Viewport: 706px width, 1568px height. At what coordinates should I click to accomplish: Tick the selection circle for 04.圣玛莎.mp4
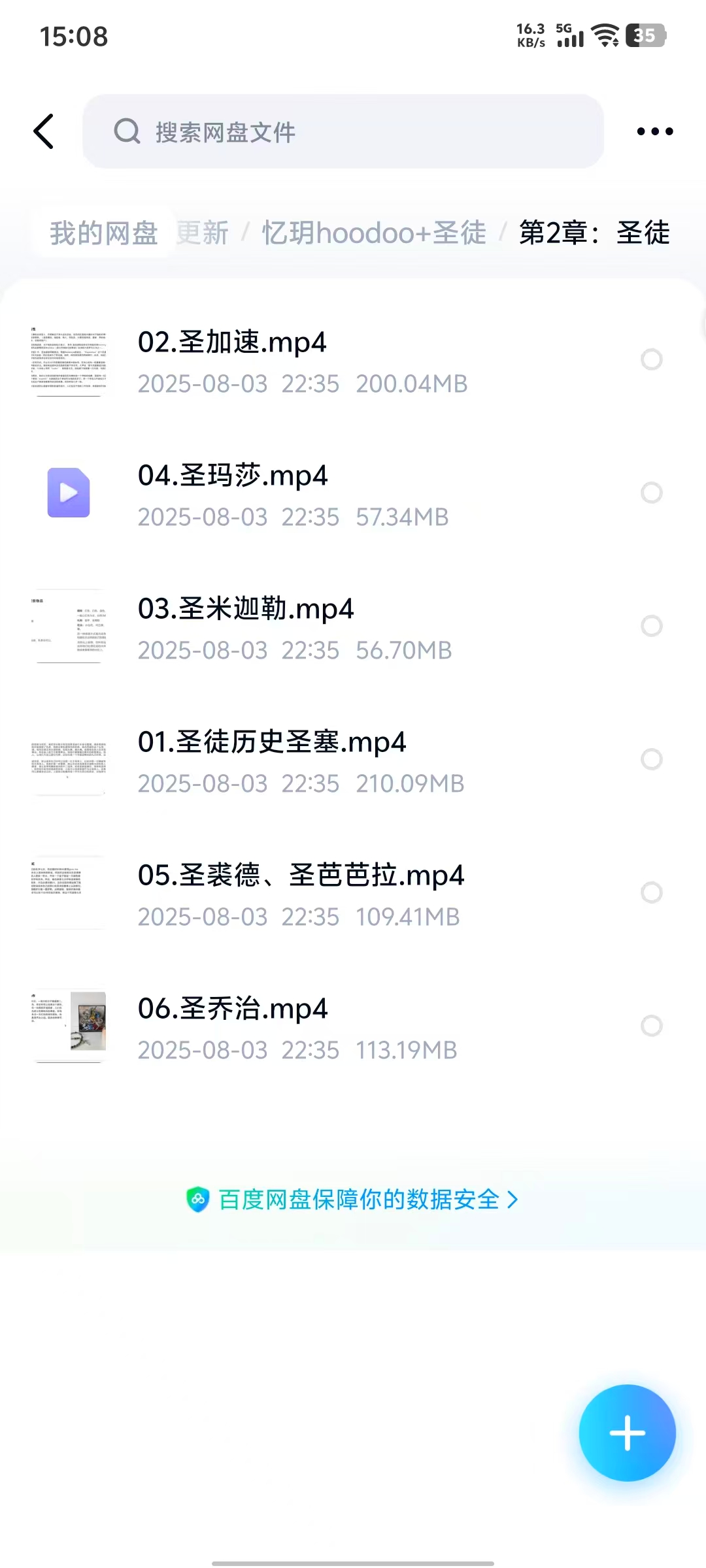point(651,493)
